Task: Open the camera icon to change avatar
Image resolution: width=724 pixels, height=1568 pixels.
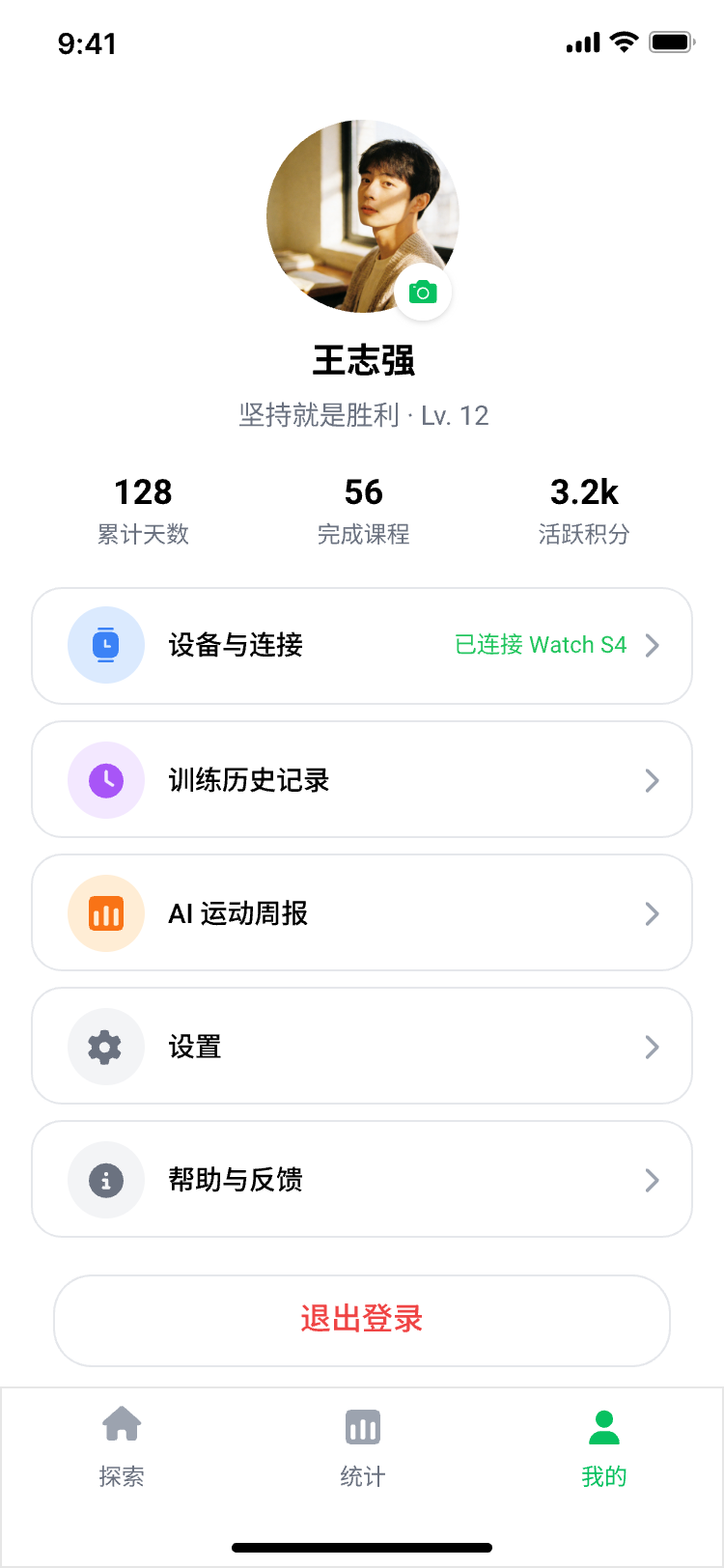Action: pos(423,291)
